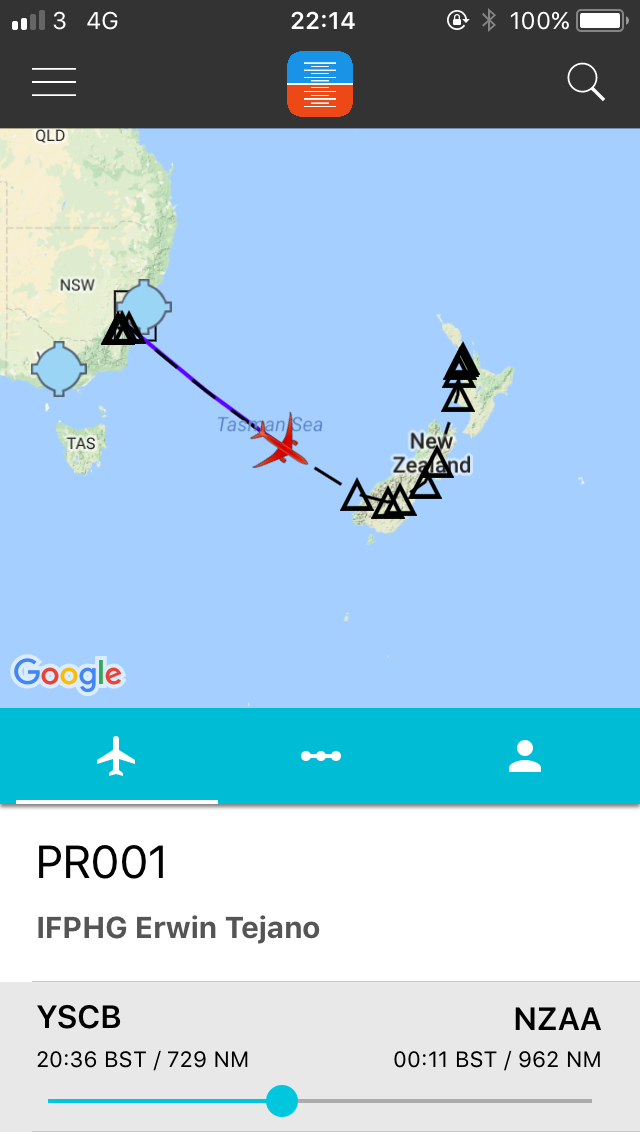640x1136 pixels.
Task: Tap the flight progress slider knob
Action: [282, 1101]
